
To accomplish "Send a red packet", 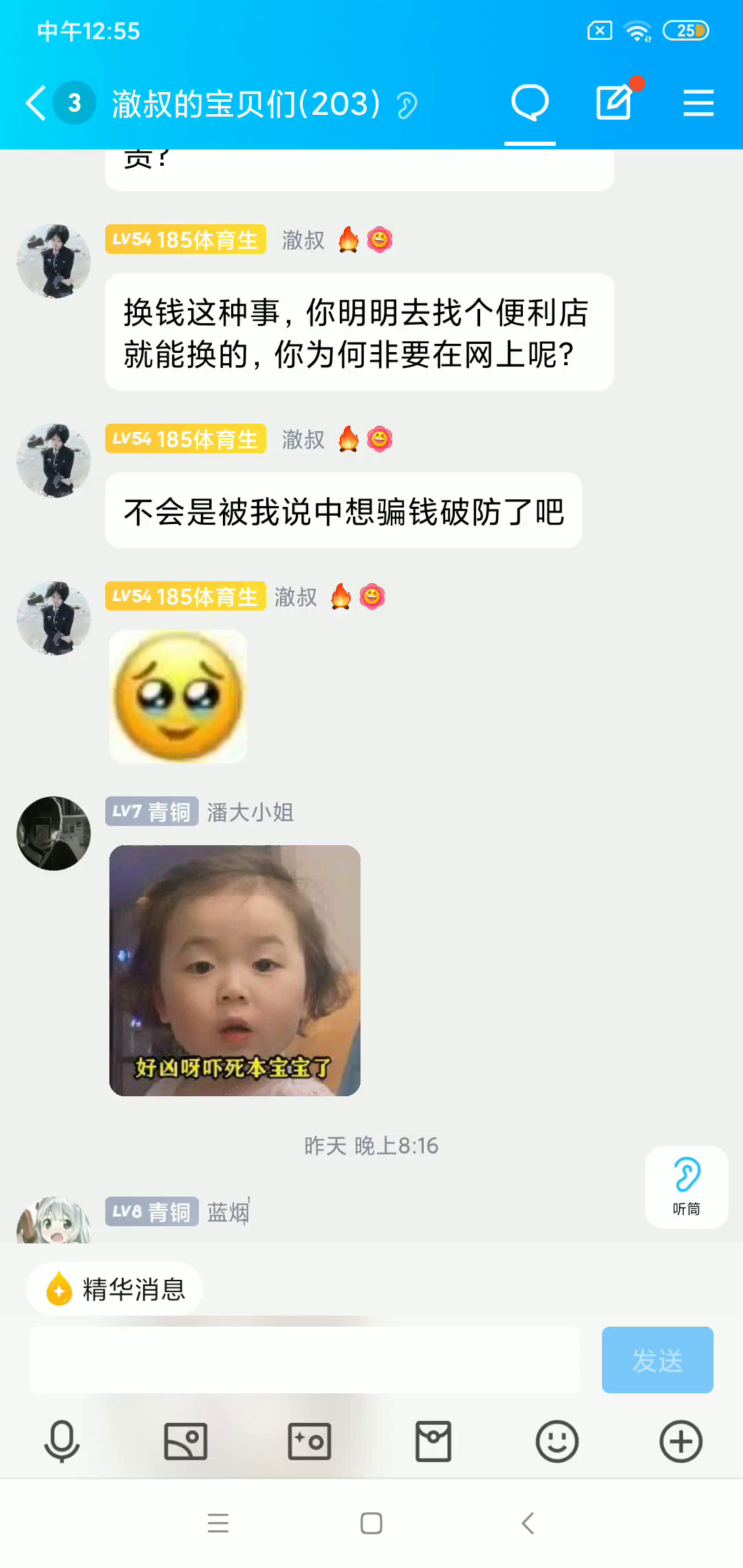I will click(433, 1441).
